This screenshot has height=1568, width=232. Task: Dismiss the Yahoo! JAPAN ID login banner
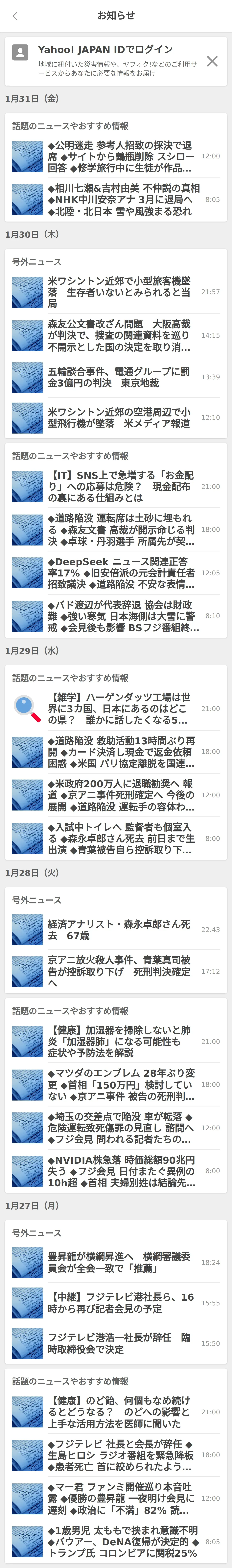[212, 61]
